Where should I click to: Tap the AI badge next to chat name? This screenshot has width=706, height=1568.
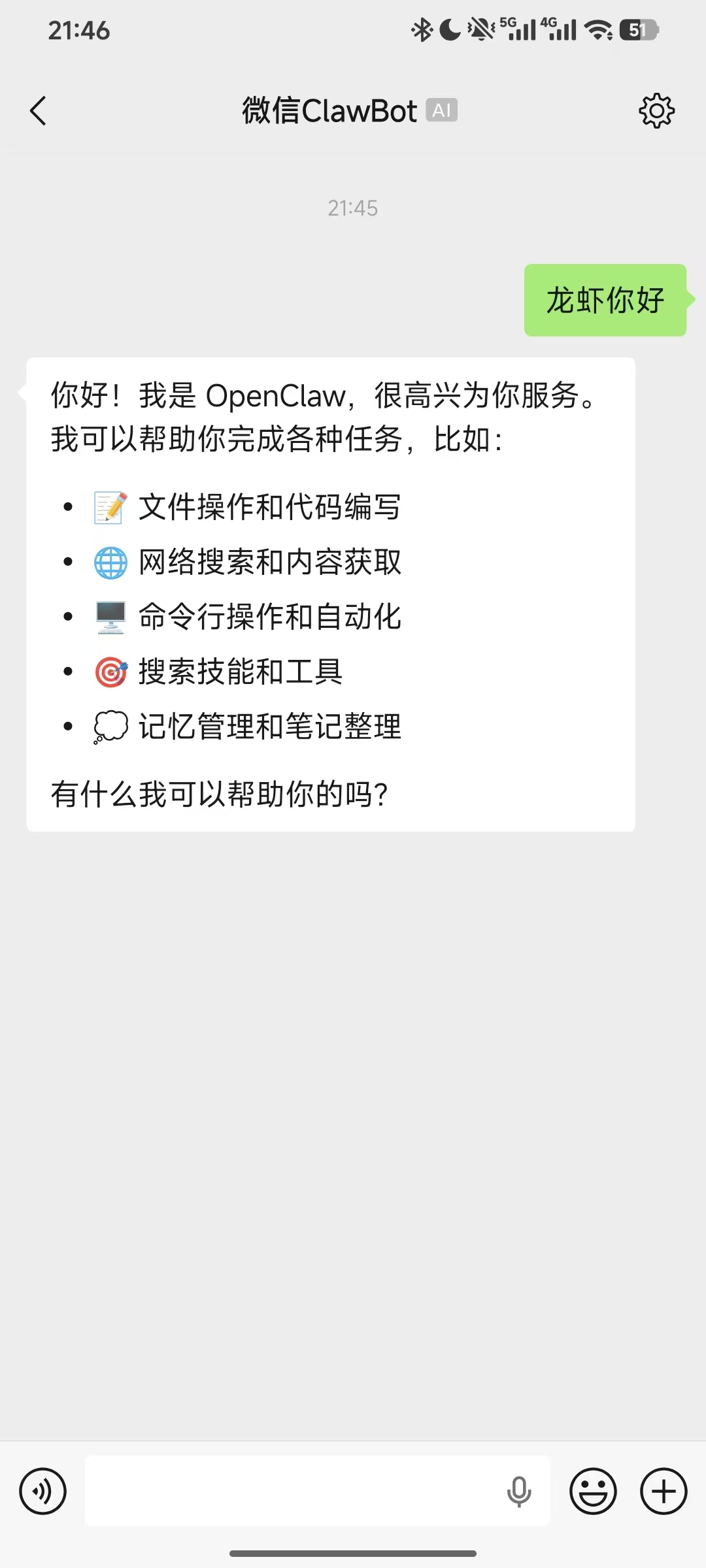click(442, 110)
